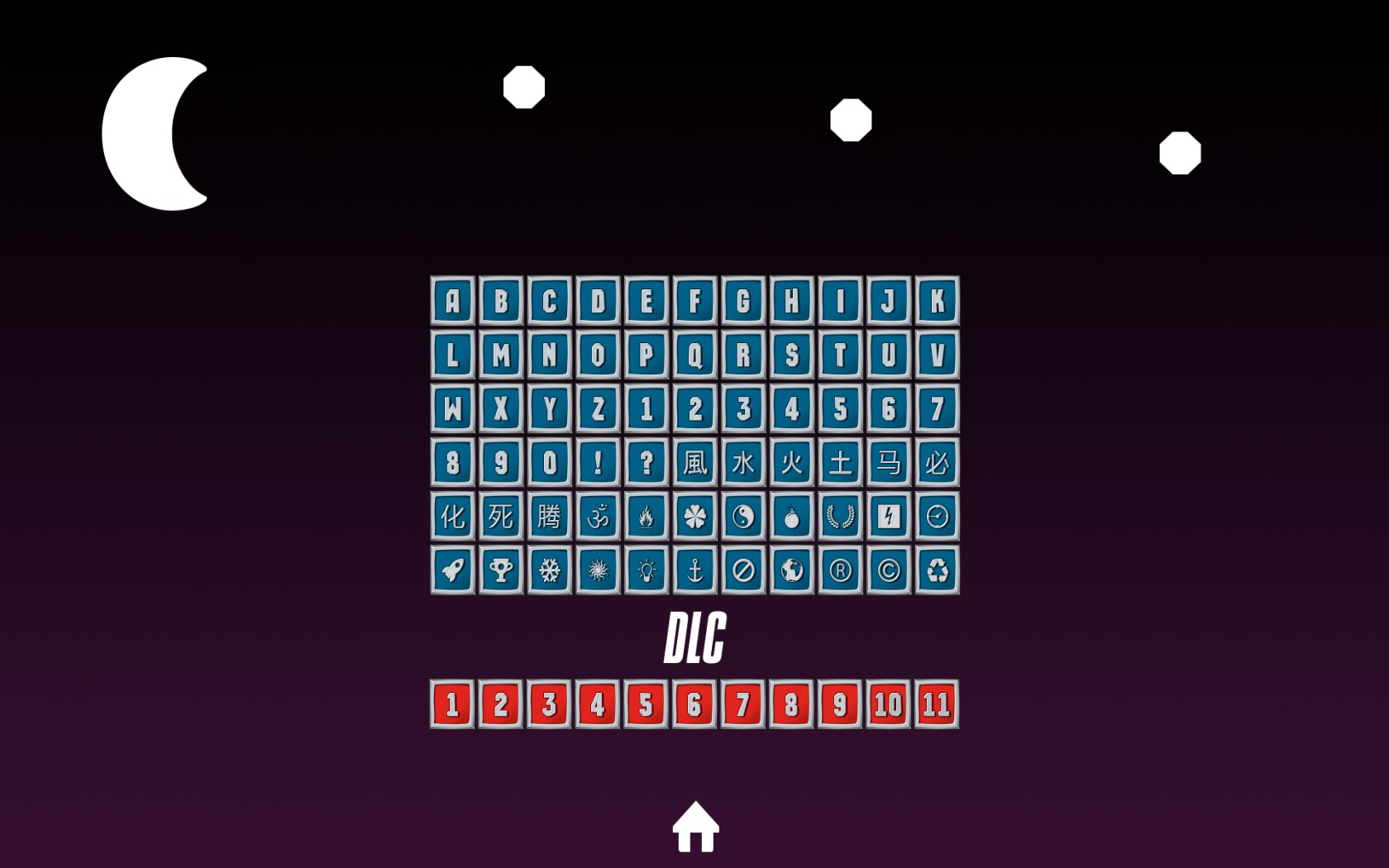Open the exclamation mark level
This screenshot has width=1389, height=868.
click(598, 462)
